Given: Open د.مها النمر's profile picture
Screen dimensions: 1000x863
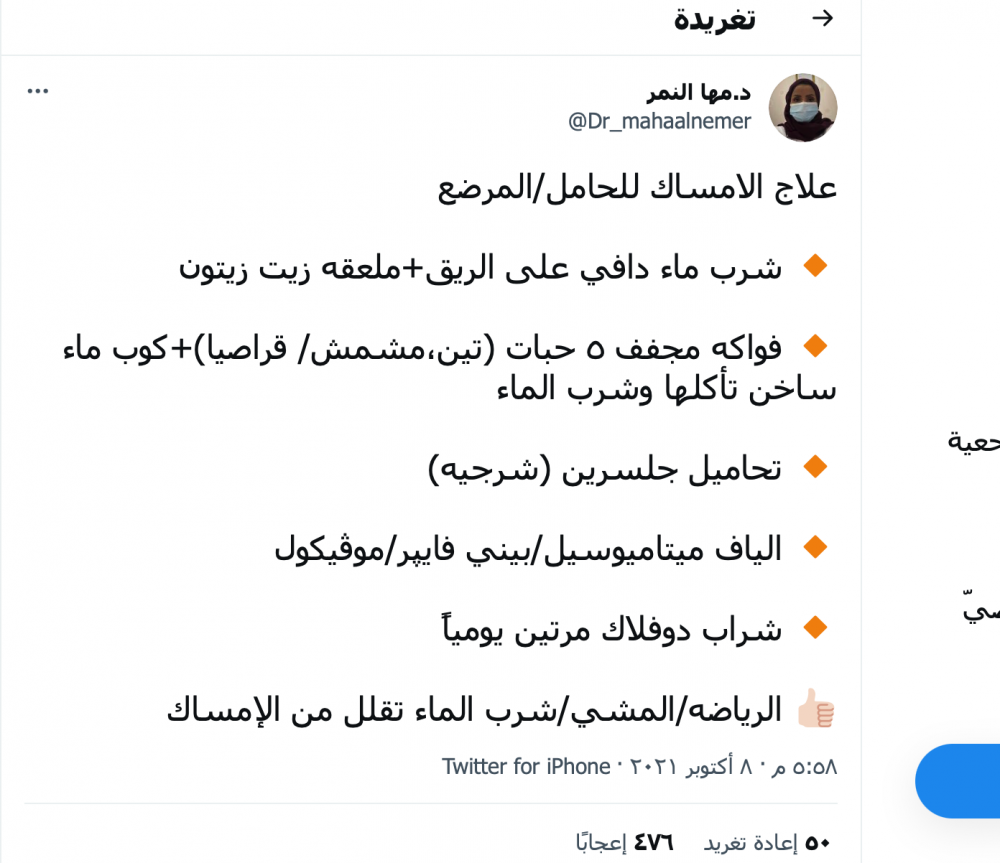Looking at the screenshot, I should pos(802,107).
